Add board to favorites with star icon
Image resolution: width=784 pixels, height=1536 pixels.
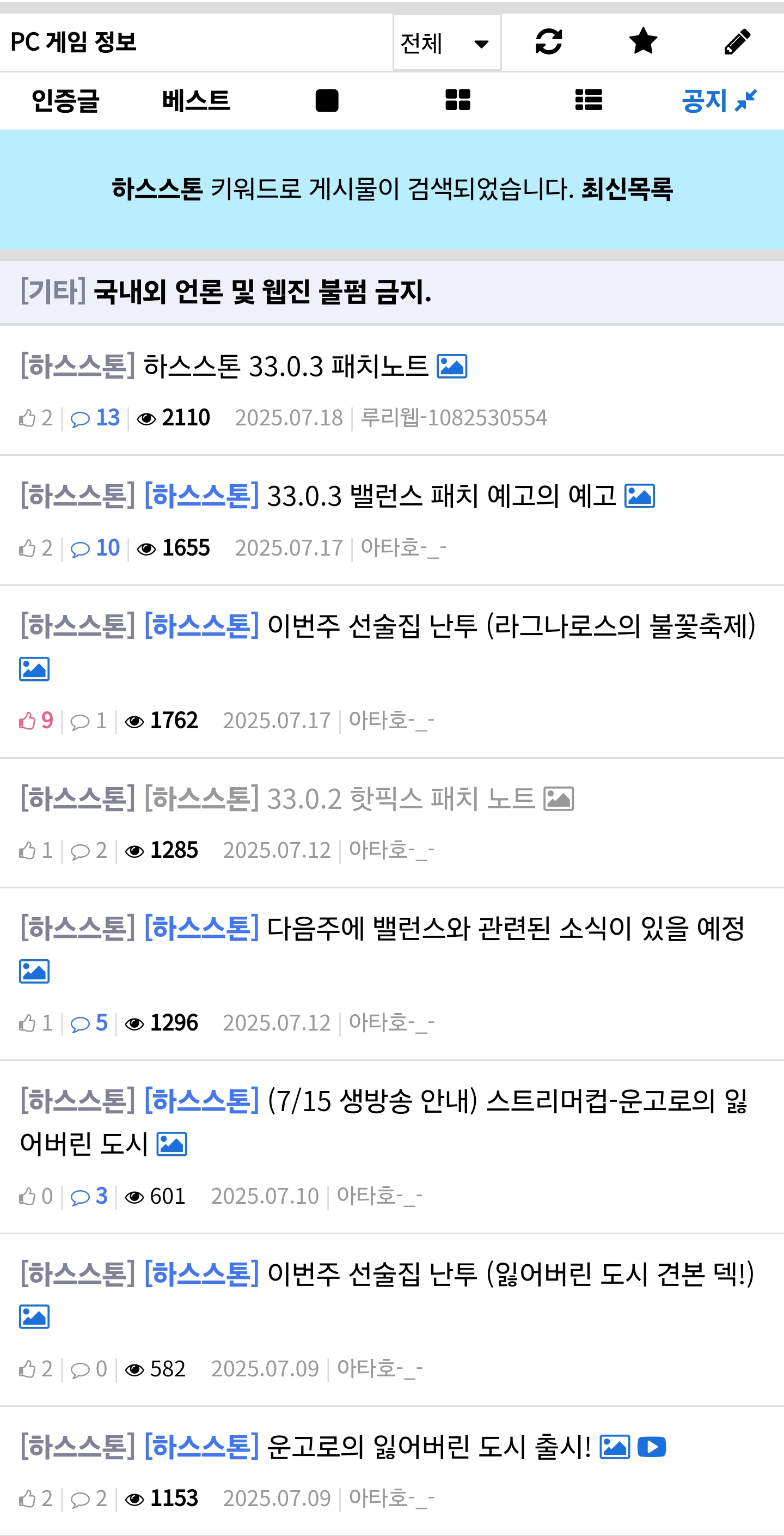click(642, 42)
